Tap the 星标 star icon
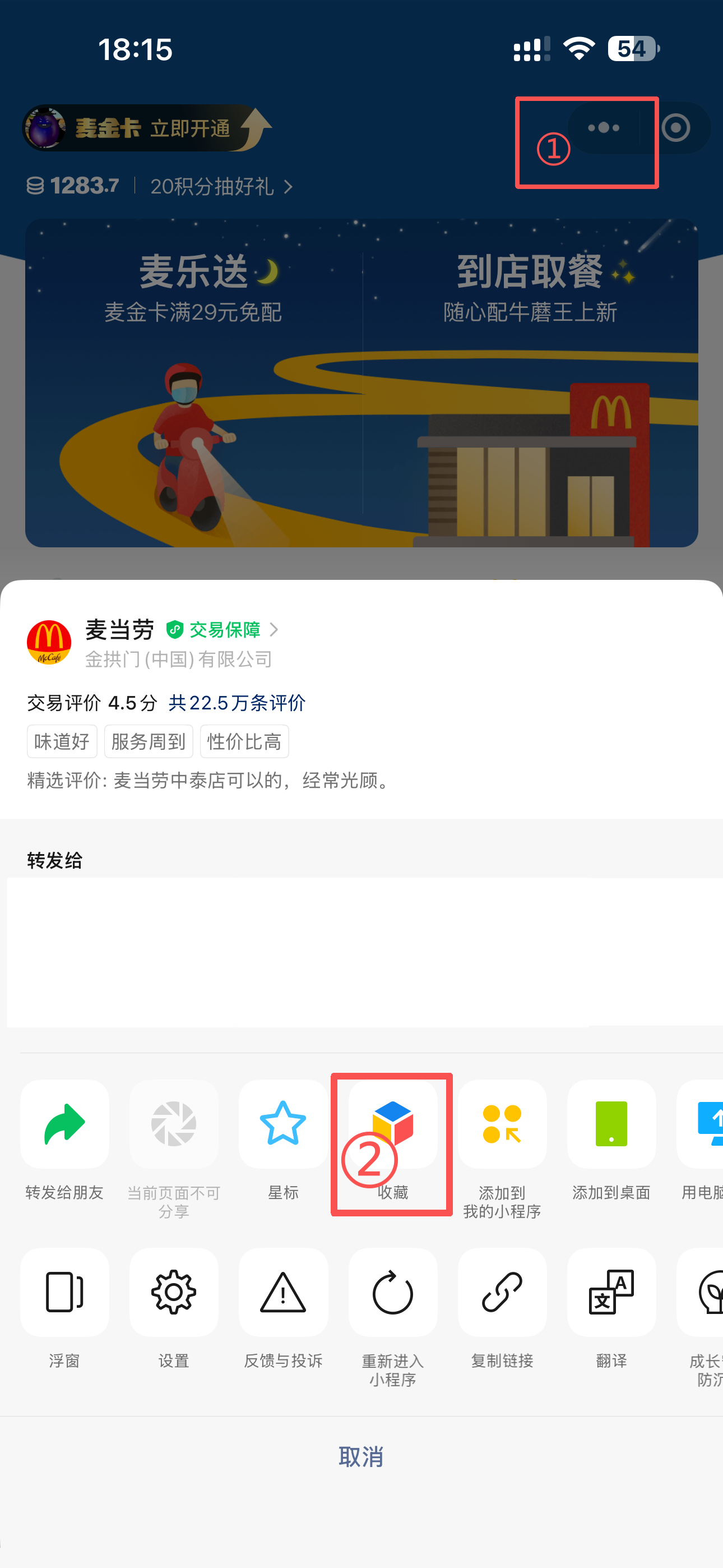The width and height of the screenshot is (723, 1568). click(x=283, y=1124)
